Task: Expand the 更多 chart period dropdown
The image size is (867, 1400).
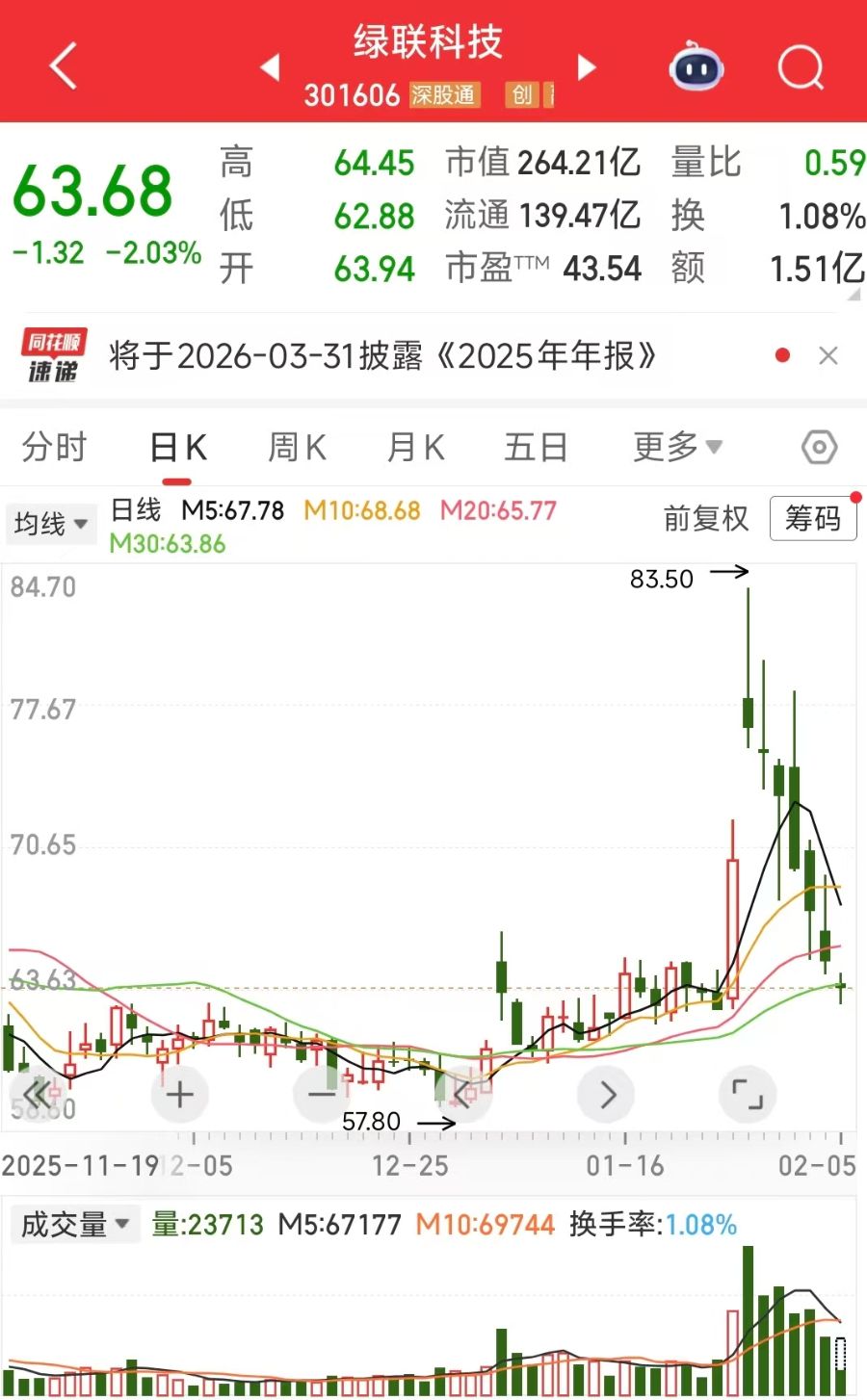Action: [677, 447]
